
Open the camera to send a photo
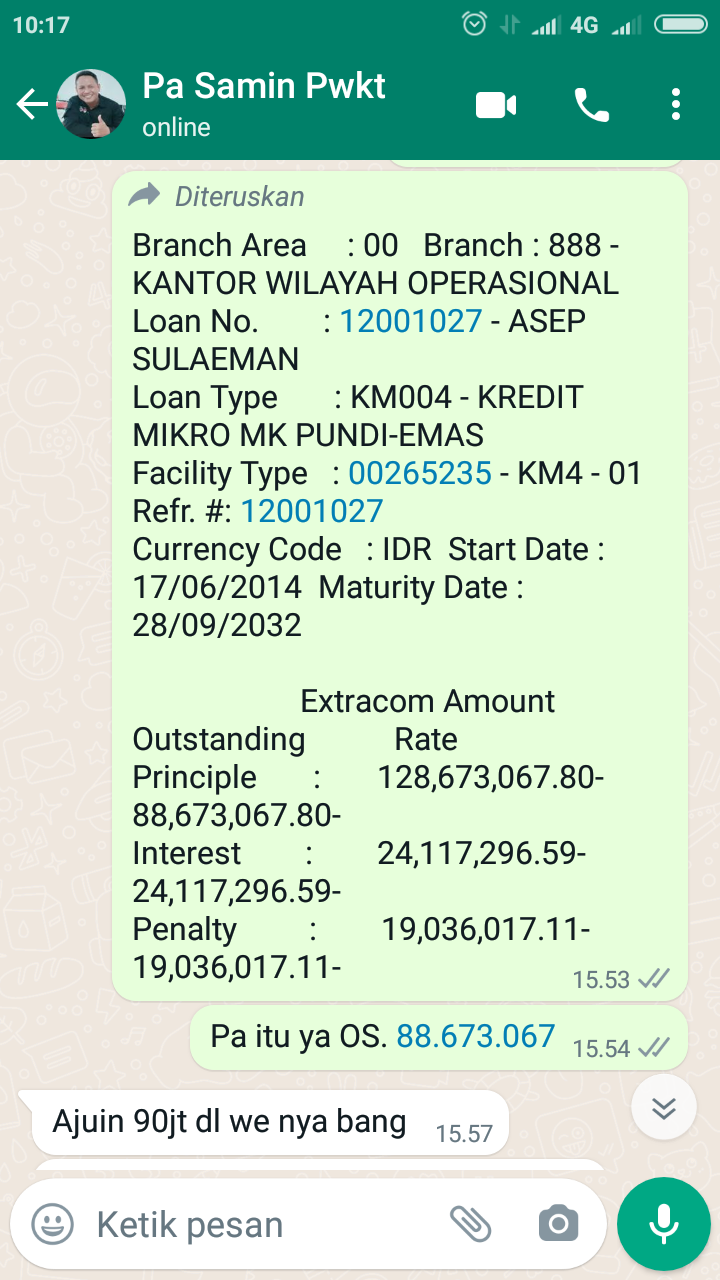[558, 1223]
